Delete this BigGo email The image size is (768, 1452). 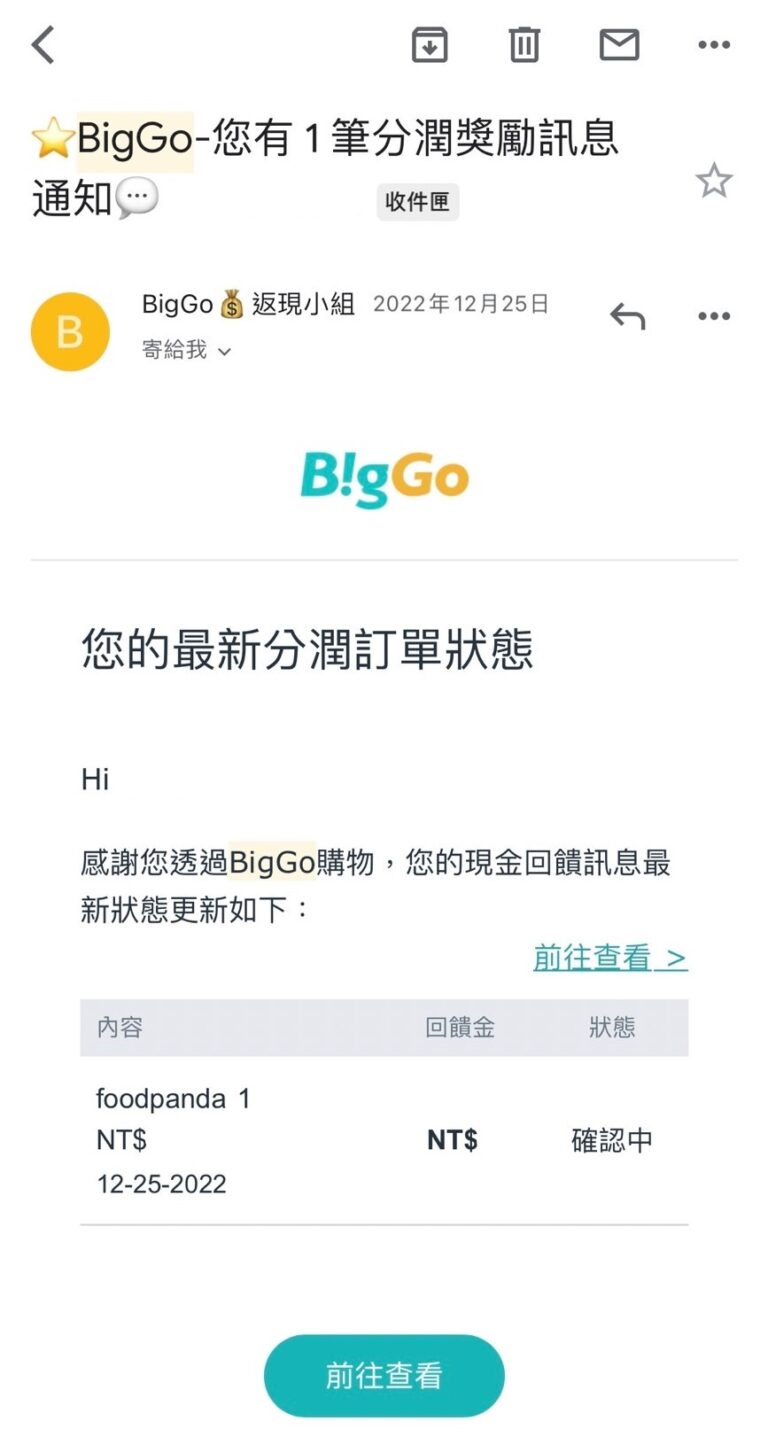(x=523, y=44)
